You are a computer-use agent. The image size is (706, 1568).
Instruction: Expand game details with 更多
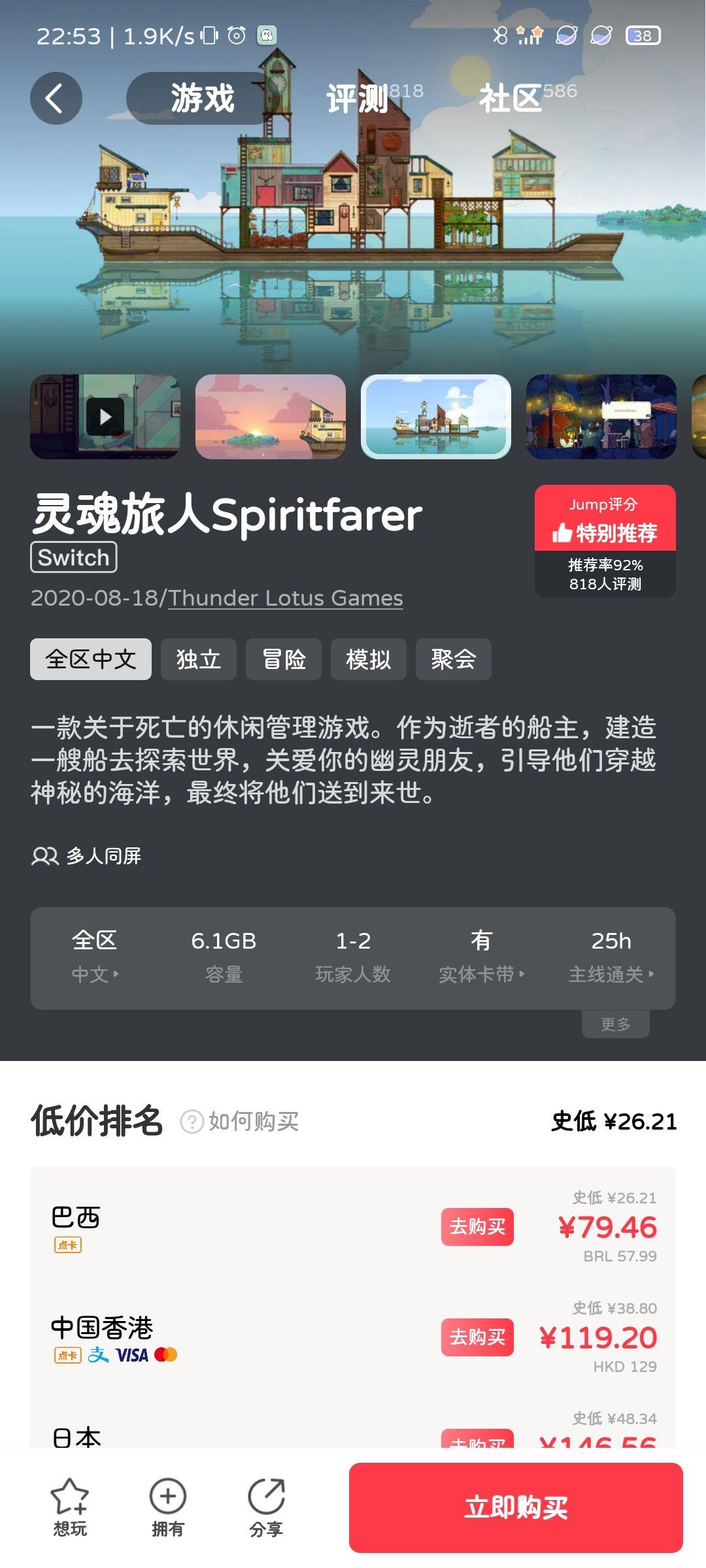click(615, 1024)
